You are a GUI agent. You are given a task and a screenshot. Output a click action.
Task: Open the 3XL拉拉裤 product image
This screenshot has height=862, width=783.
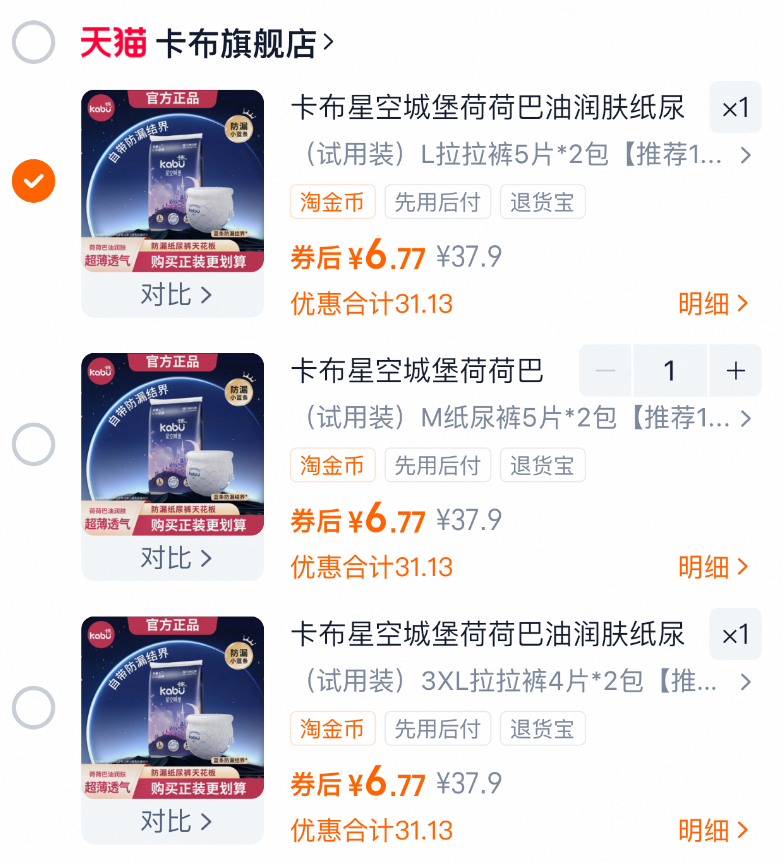[x=172, y=708]
